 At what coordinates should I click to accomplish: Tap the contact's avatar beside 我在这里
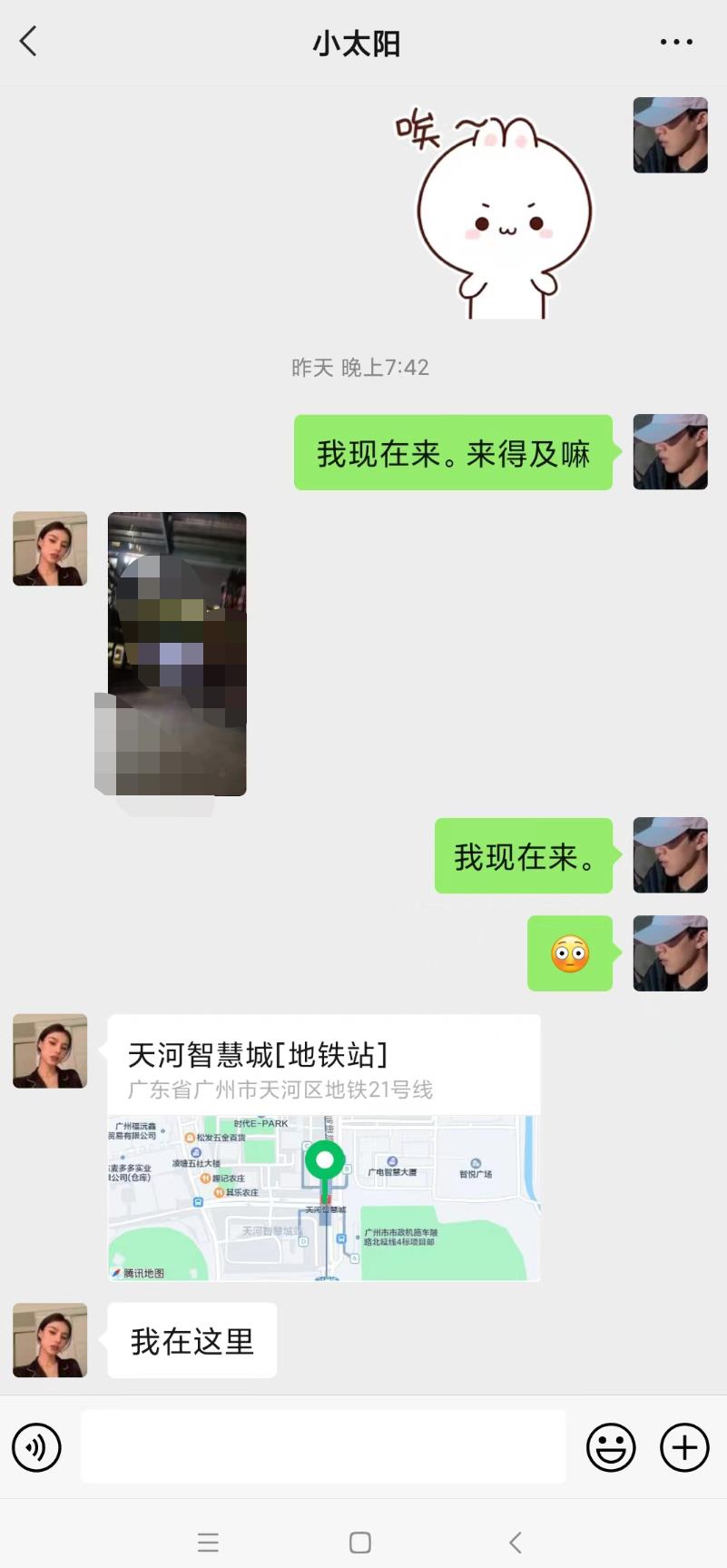[50, 1340]
